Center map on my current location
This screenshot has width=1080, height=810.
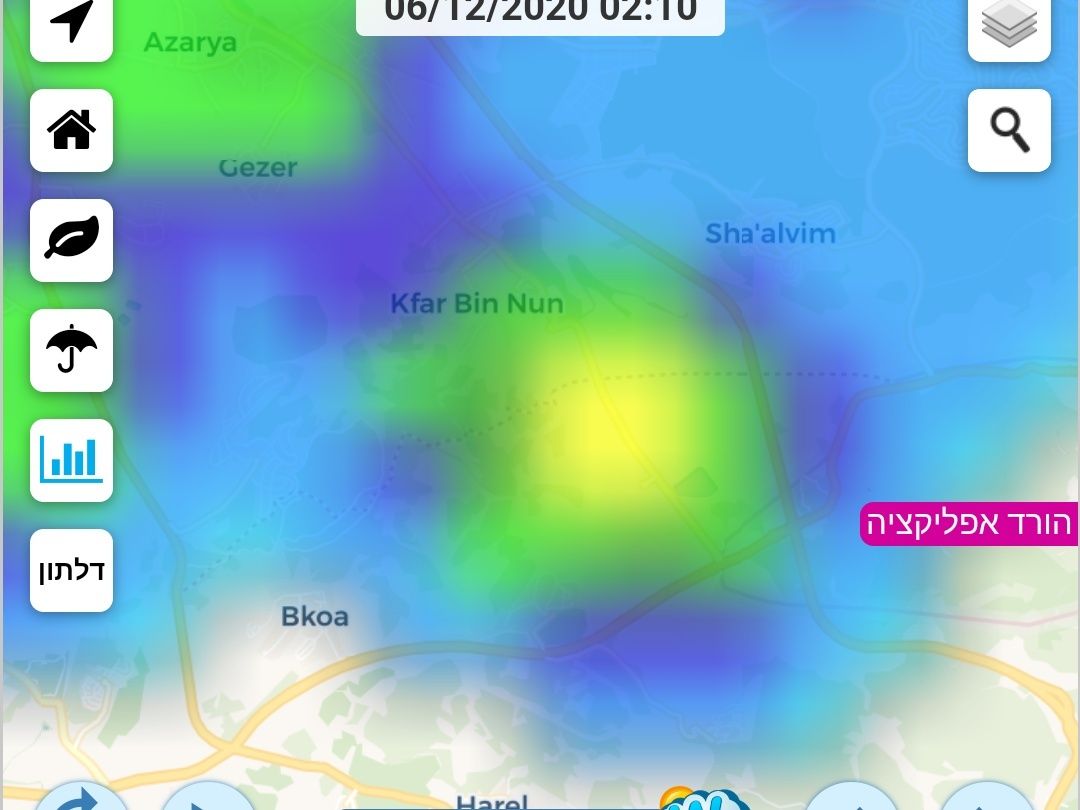tap(71, 23)
